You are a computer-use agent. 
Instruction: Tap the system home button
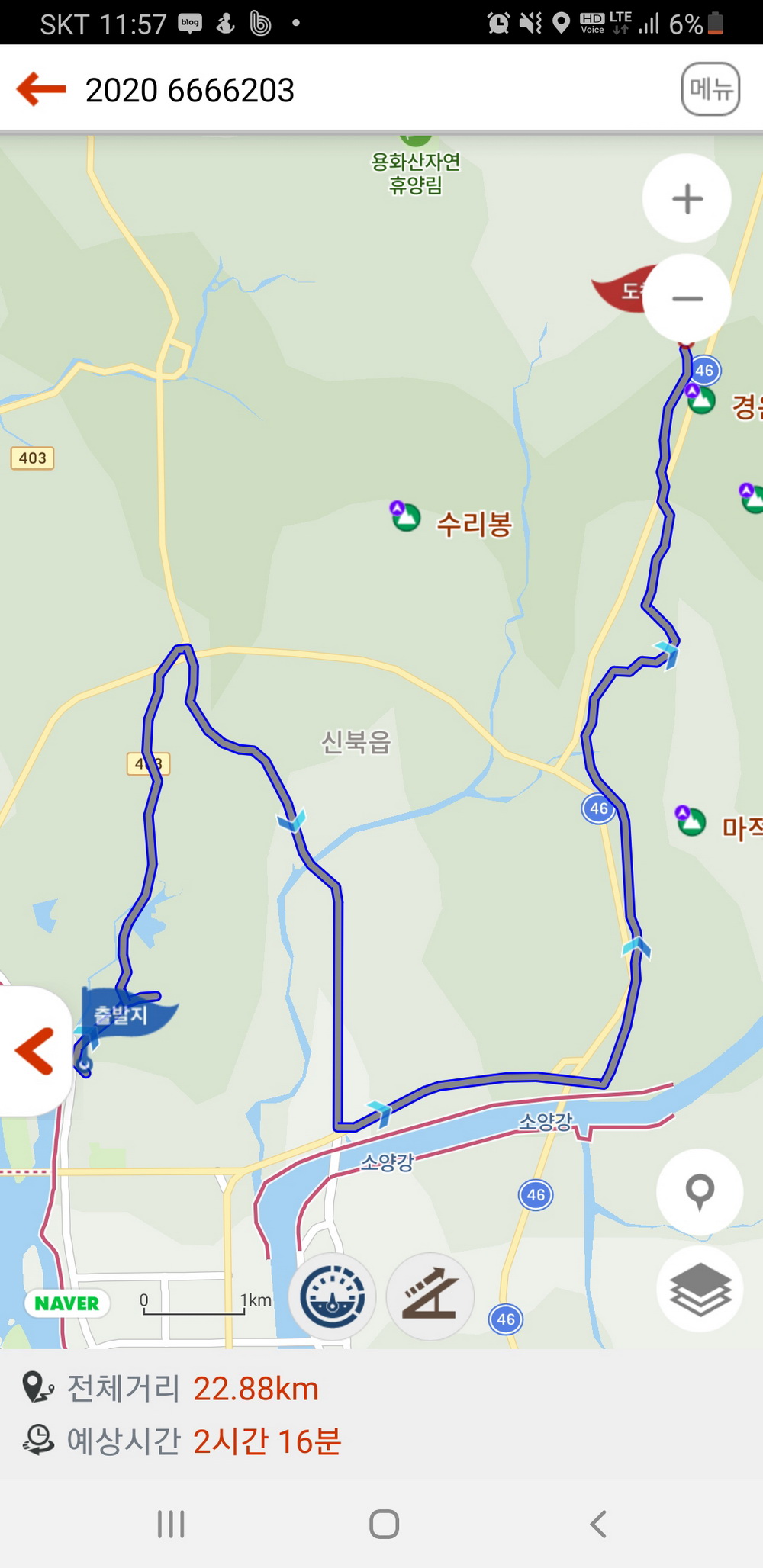[384, 1524]
